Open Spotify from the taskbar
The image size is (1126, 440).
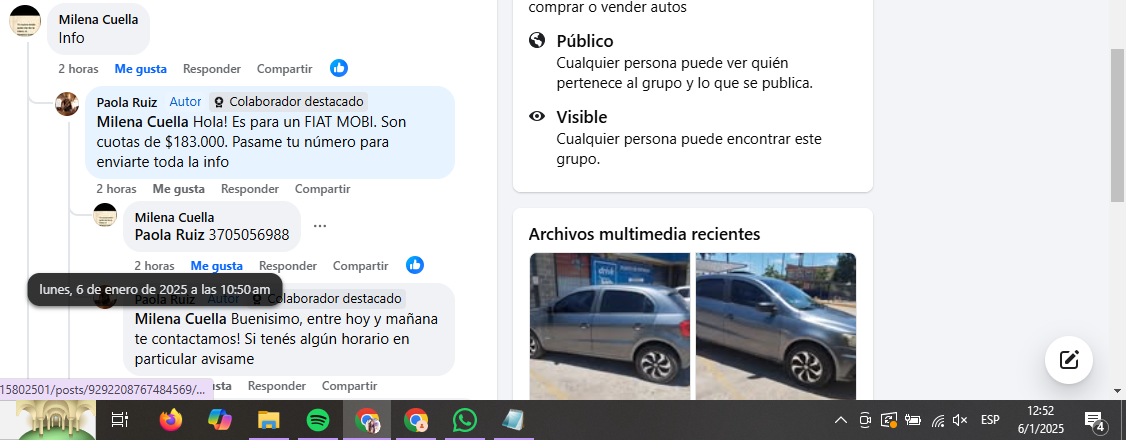coord(318,421)
